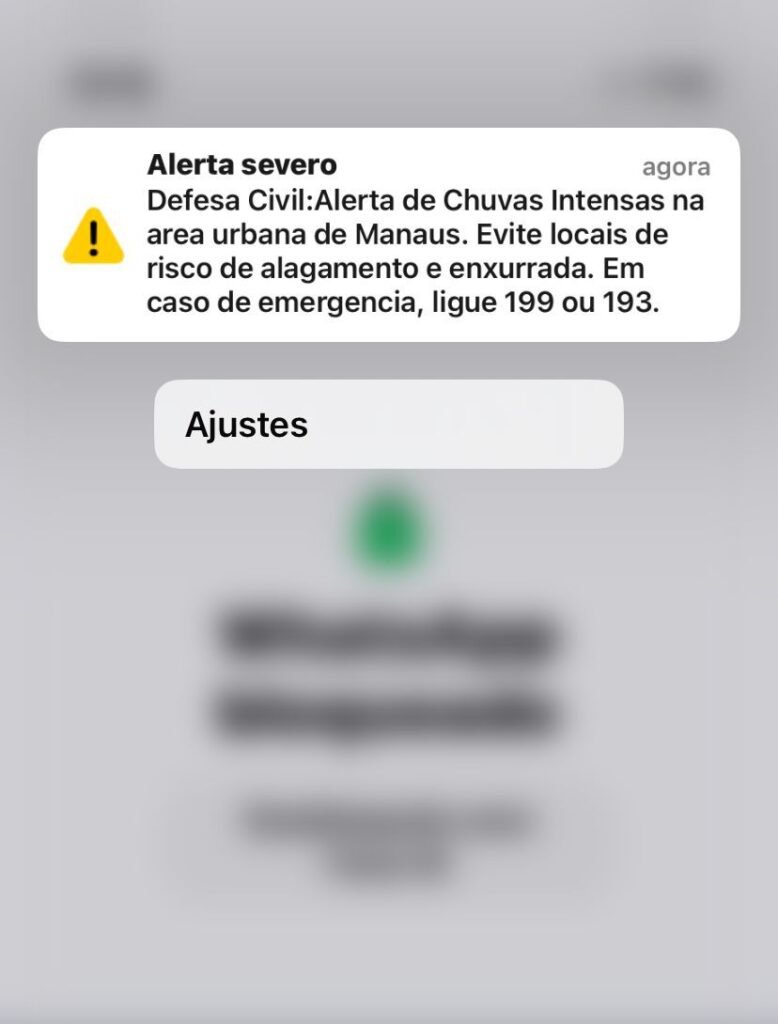778x1024 pixels.
Task: Open Ajustes for this emergency alert
Action: [x=388, y=424]
